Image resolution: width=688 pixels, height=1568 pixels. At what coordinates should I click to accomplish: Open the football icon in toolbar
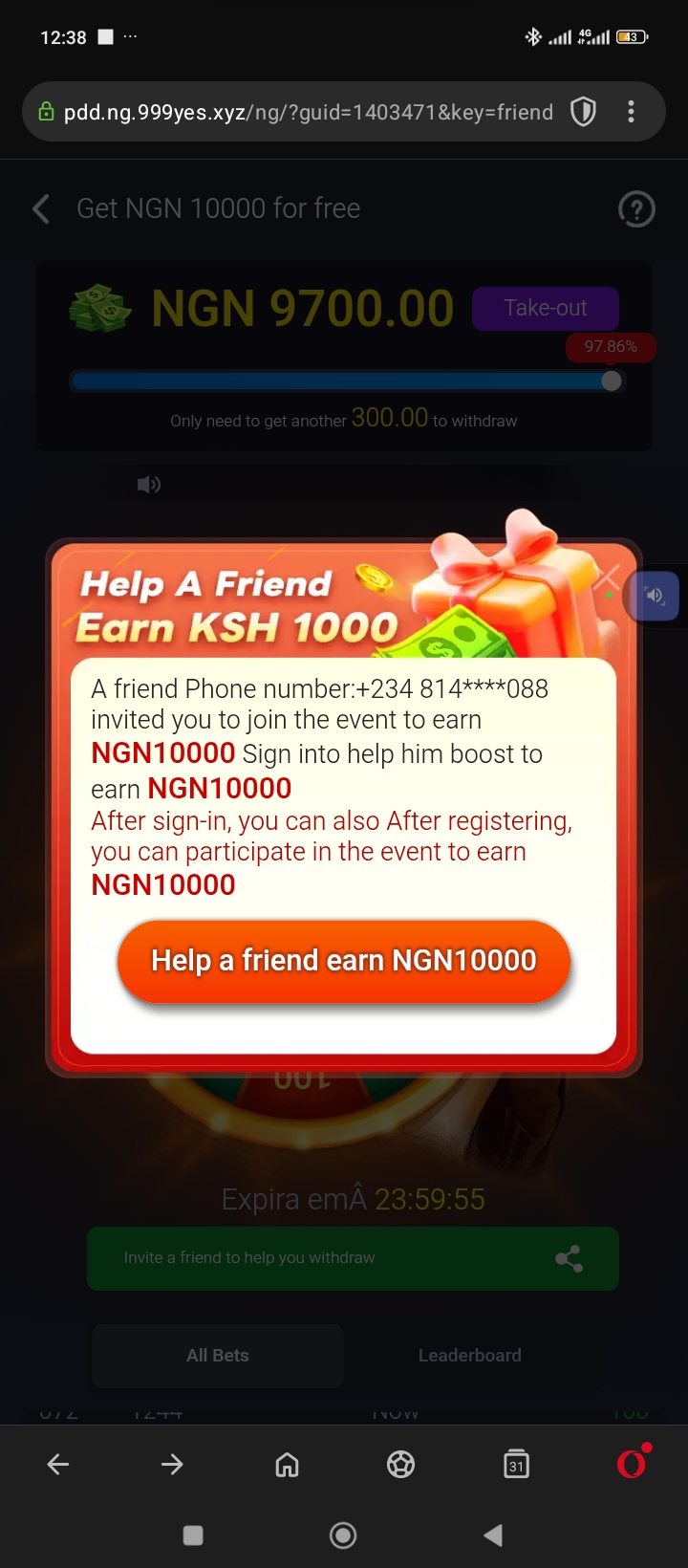click(400, 1464)
